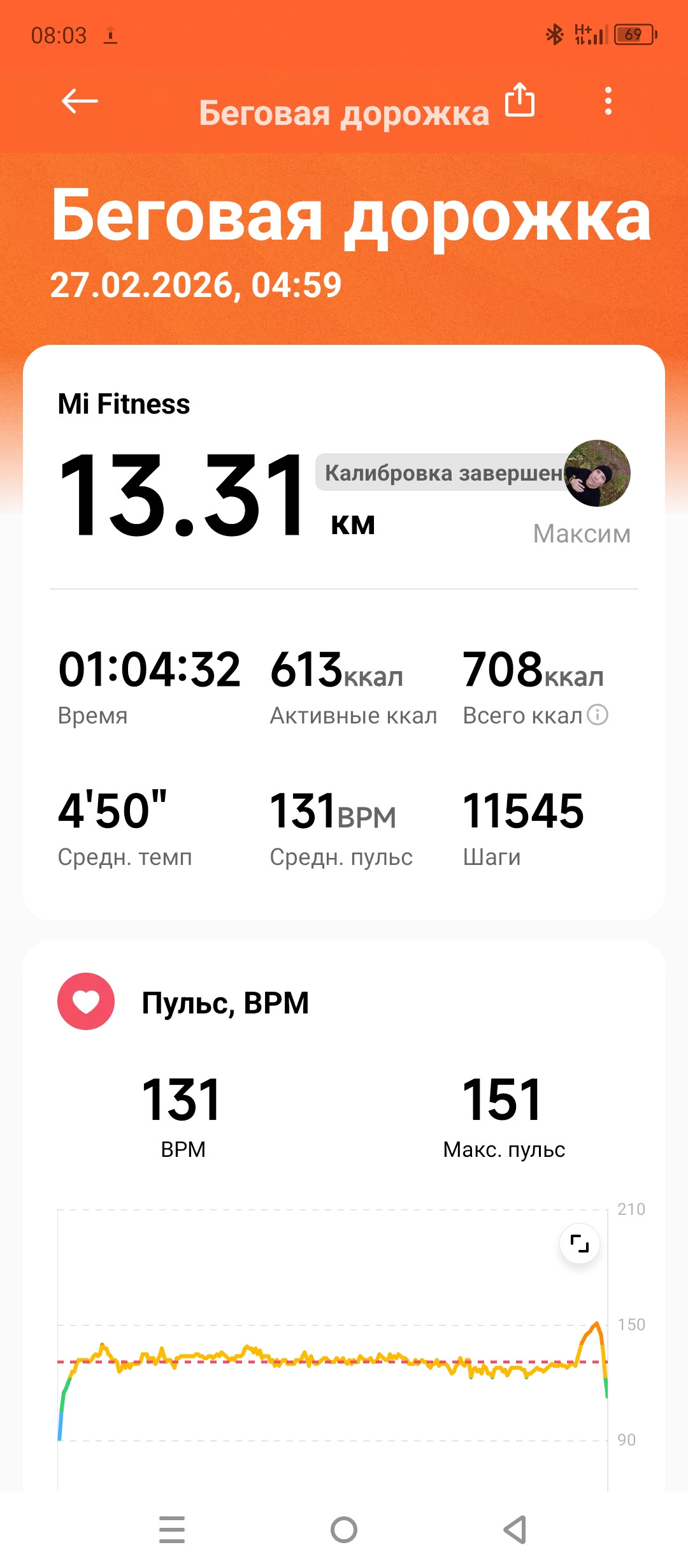
Task: Open the three-dot overflow menu
Action: tap(608, 101)
